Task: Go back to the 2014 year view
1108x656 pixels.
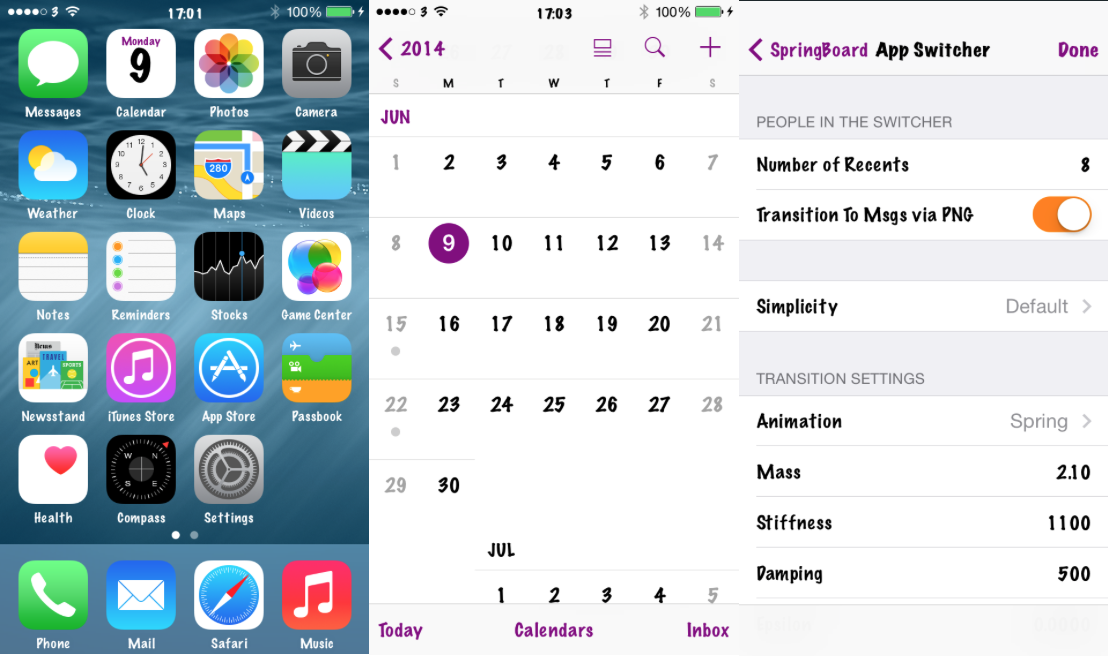Action: 412,49
